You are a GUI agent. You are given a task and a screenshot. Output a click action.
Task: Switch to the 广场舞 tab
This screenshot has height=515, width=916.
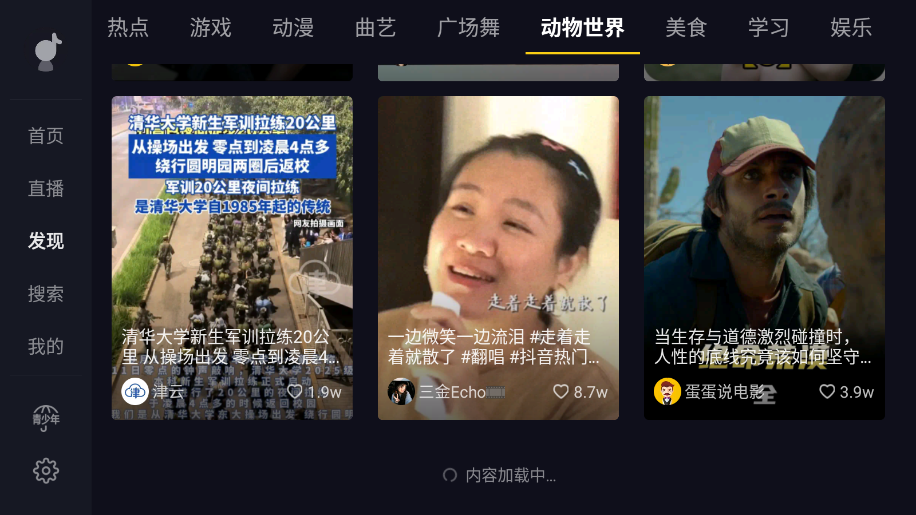[x=468, y=28]
